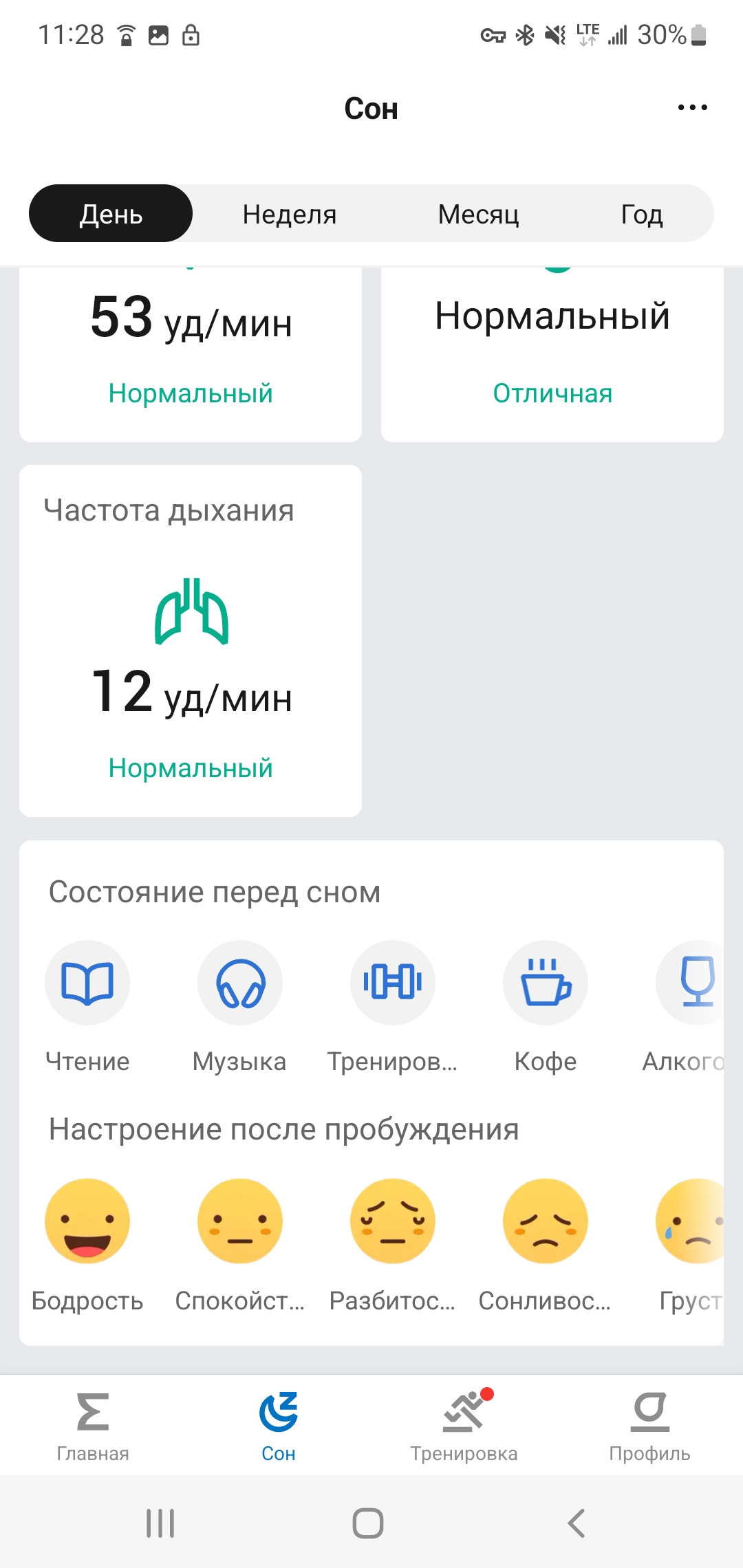
Task: Switch to the Неделя period tab
Action: [x=290, y=214]
